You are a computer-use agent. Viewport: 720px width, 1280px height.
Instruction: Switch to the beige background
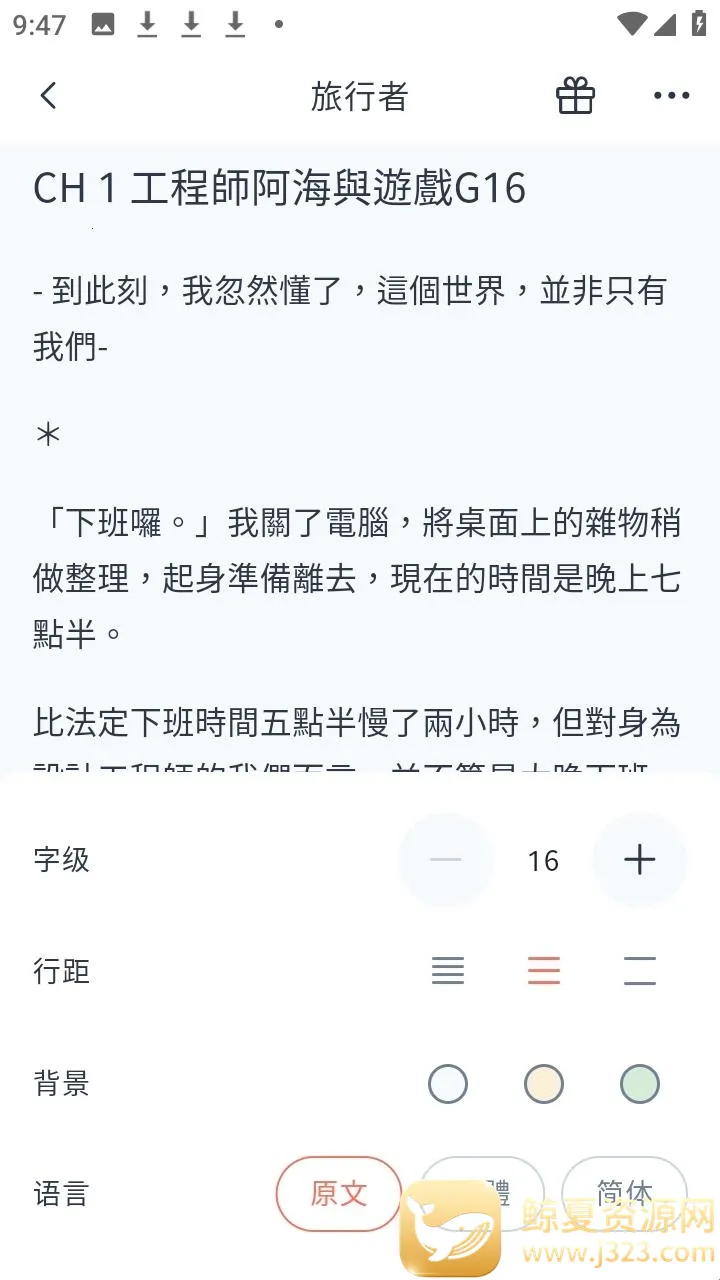(544, 1083)
